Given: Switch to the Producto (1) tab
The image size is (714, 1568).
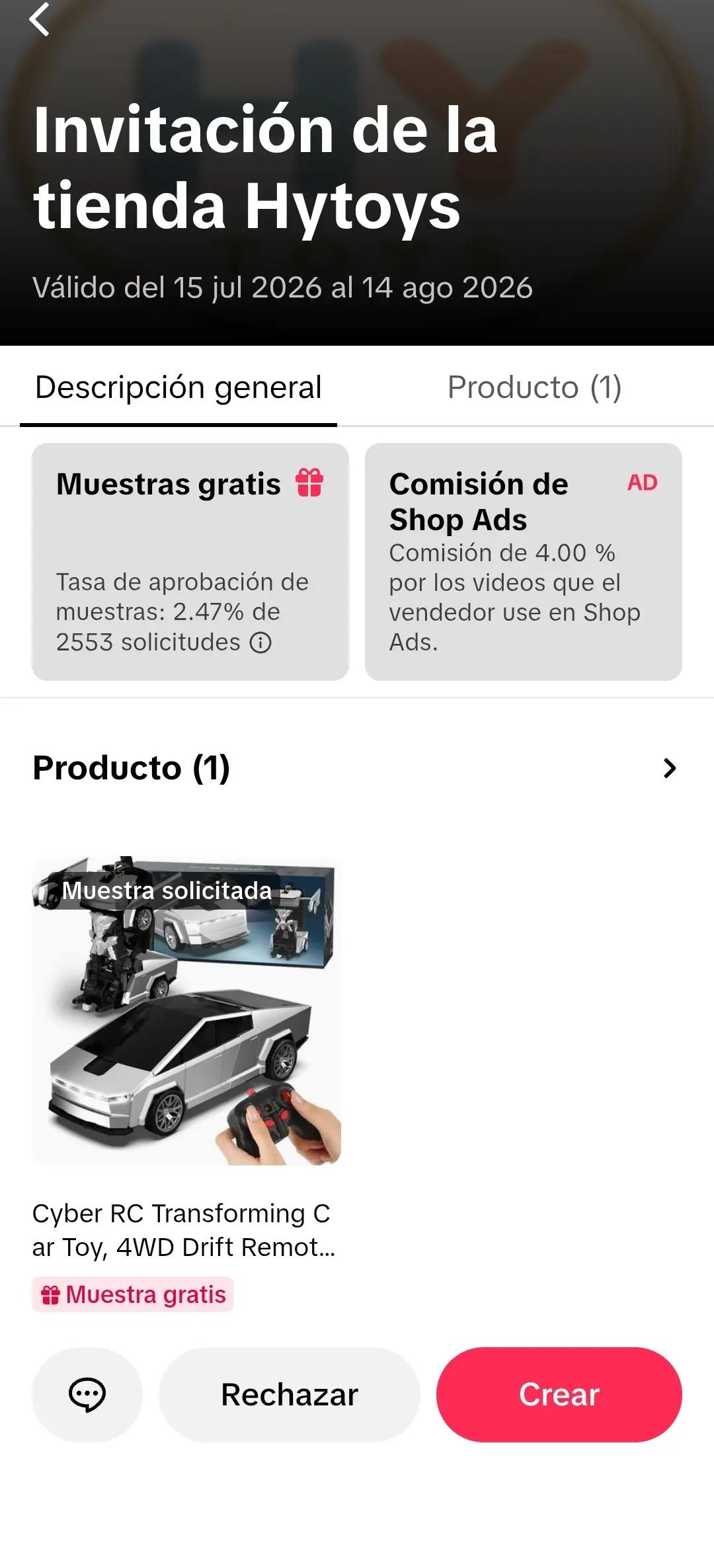Looking at the screenshot, I should (534, 387).
